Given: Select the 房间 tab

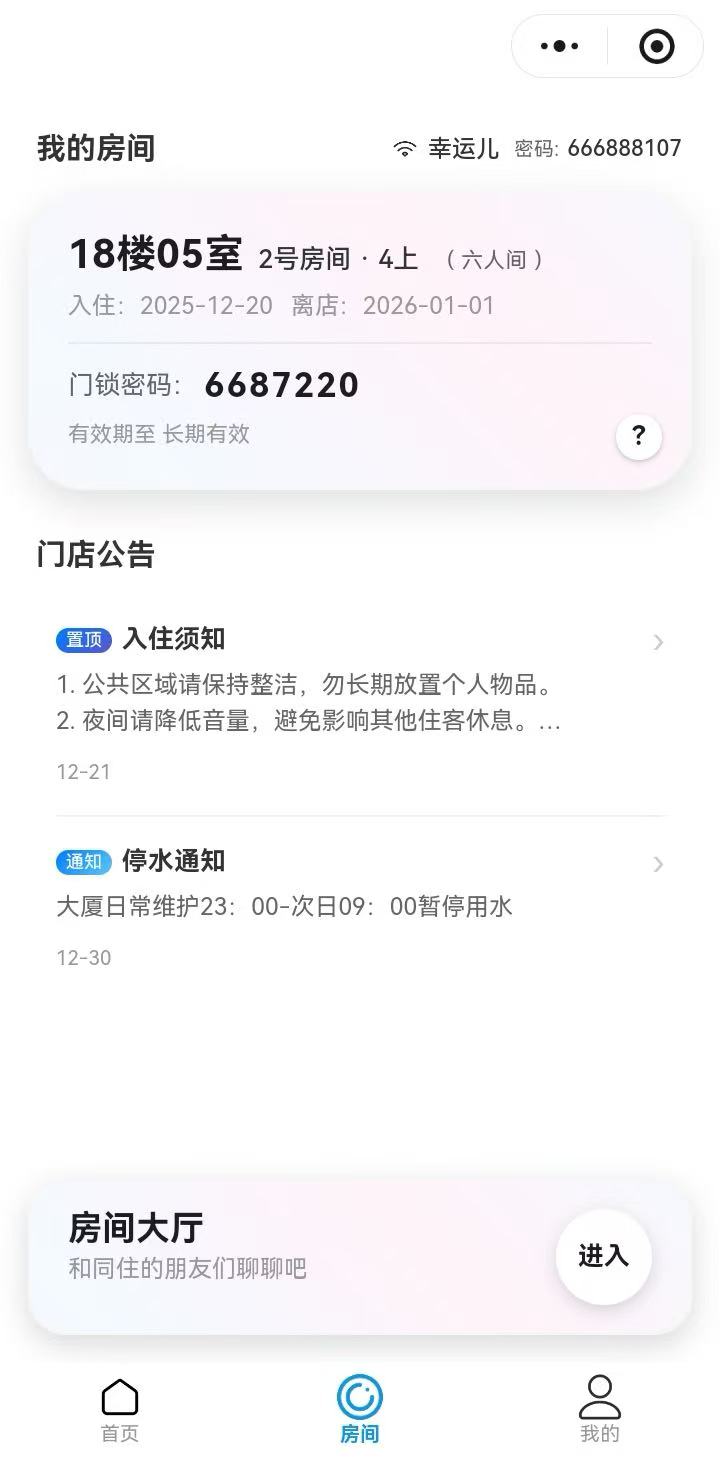Looking at the screenshot, I should pyautogui.click(x=359, y=1409).
